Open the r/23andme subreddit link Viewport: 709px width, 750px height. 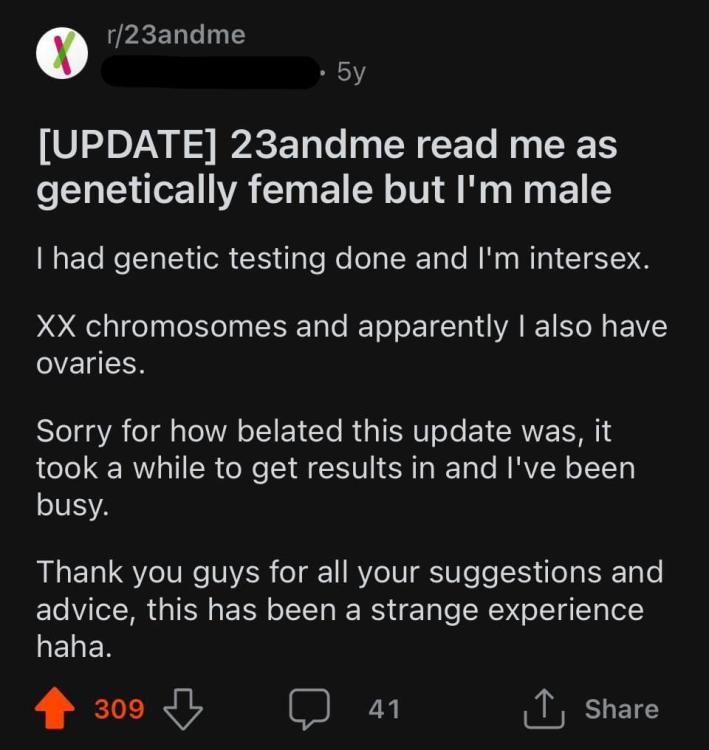tap(175, 36)
